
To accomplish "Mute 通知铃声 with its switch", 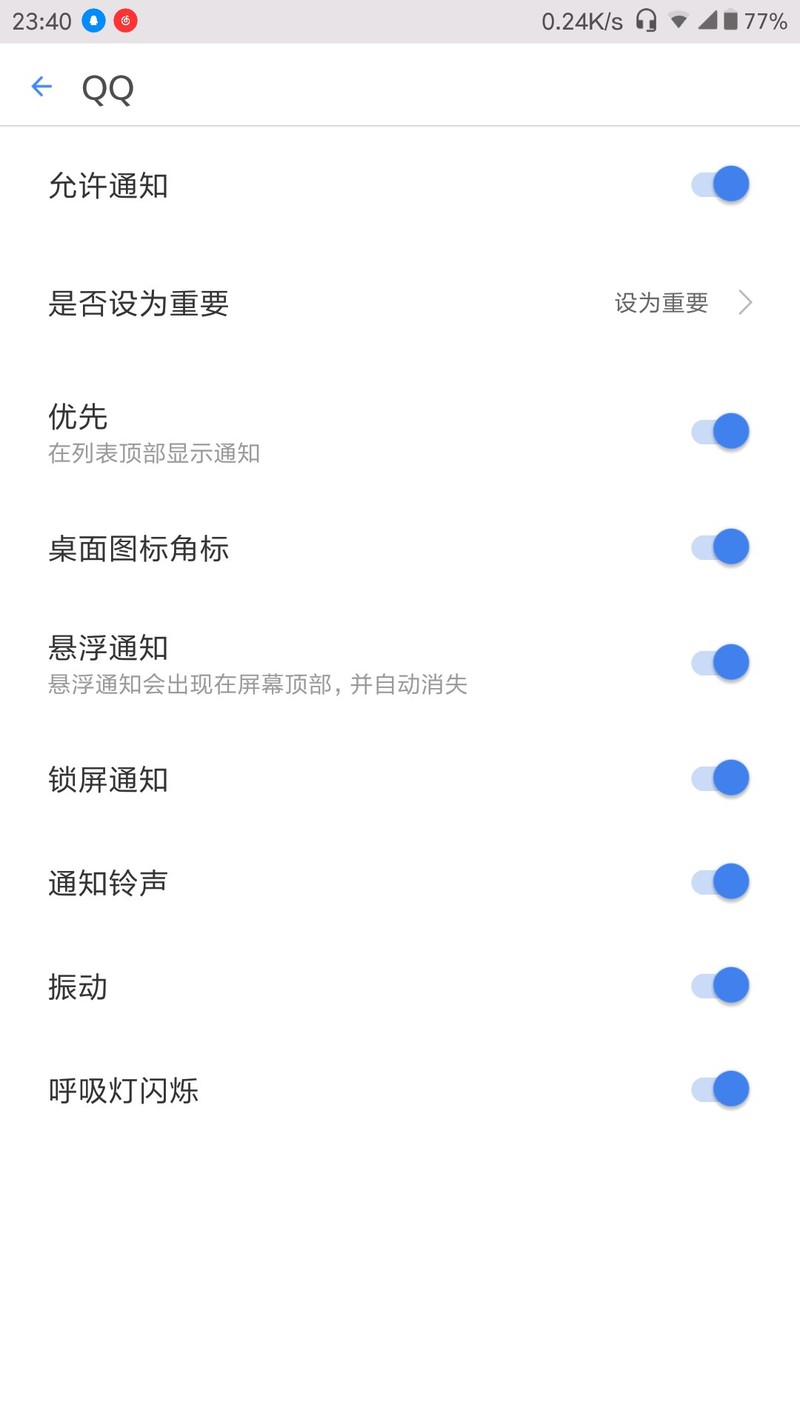I will 720,882.
